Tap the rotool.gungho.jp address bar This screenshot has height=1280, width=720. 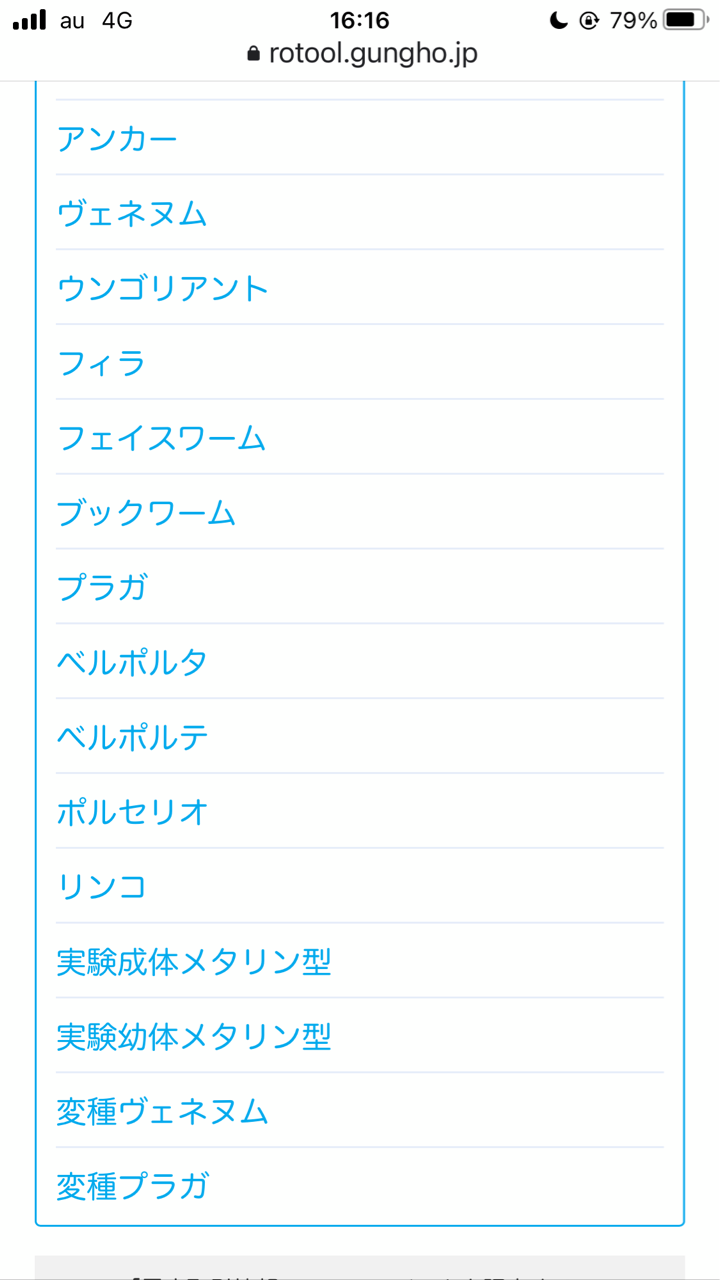pos(361,53)
